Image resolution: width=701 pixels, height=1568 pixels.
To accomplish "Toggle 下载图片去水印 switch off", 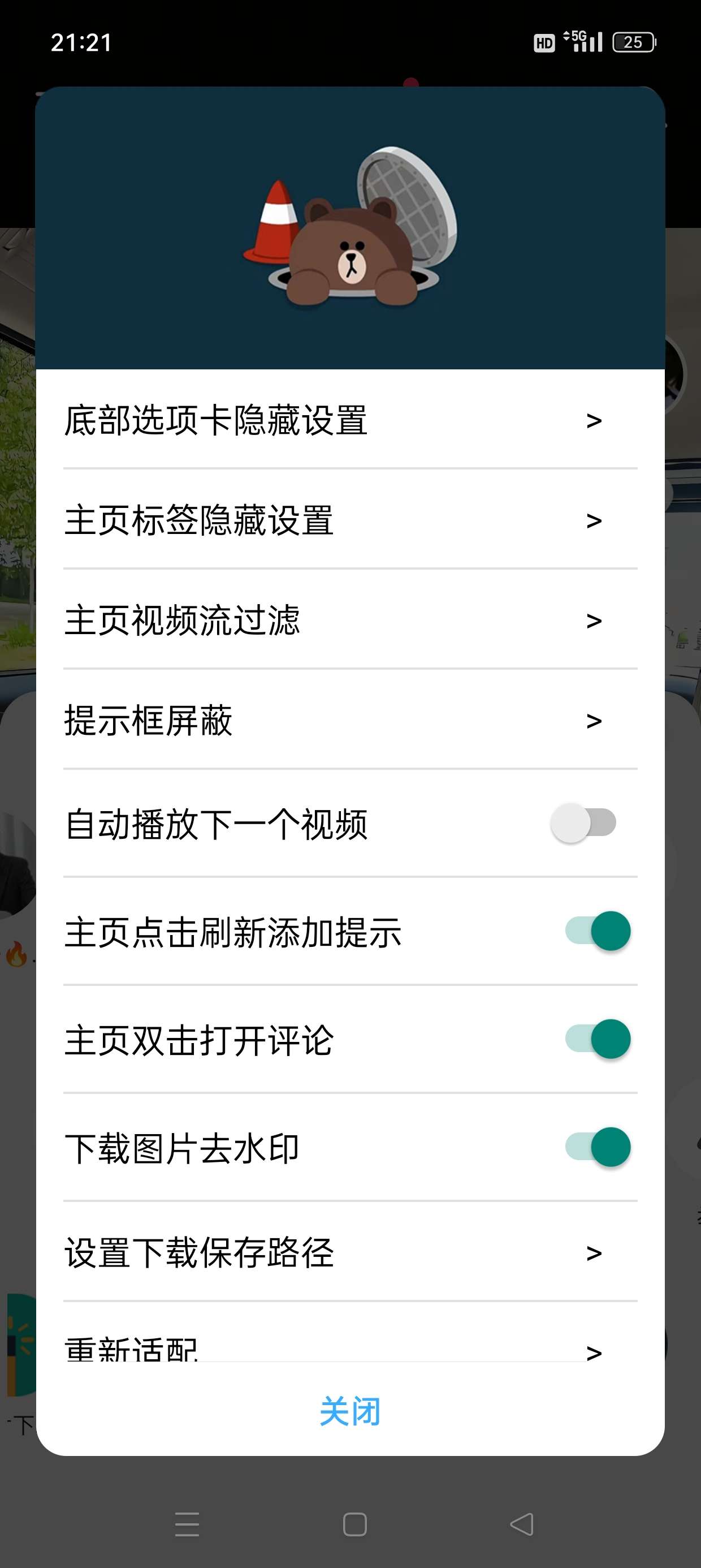I will pos(598,1147).
